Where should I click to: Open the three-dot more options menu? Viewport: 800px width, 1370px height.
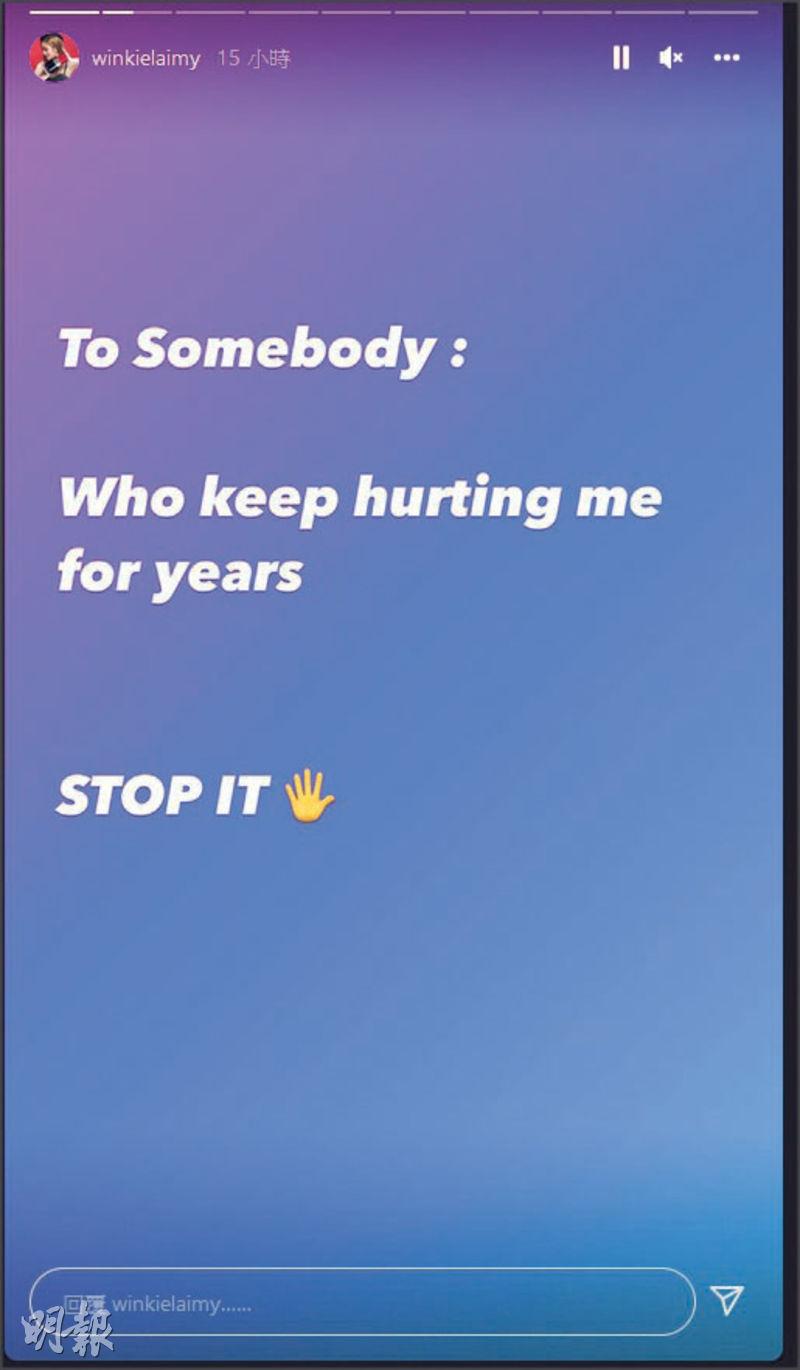coord(726,58)
